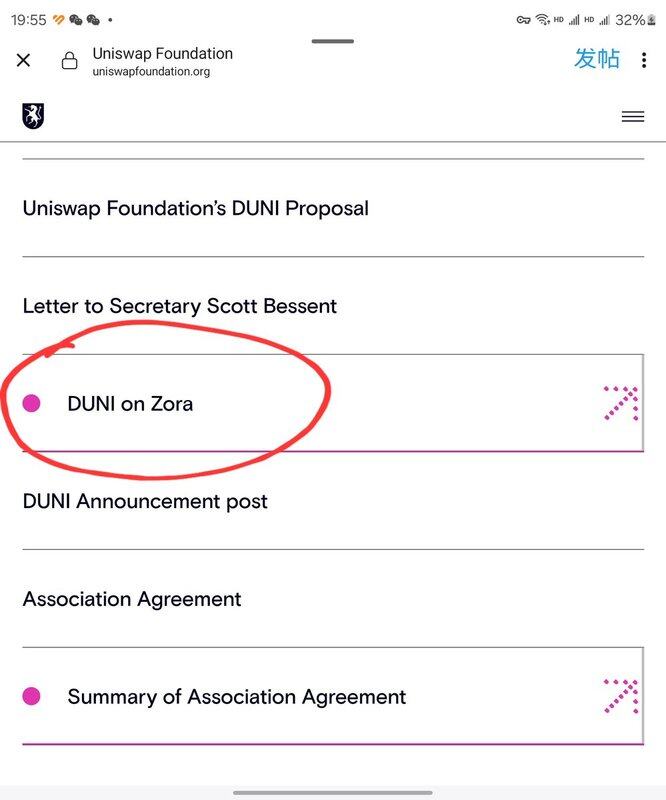The width and height of the screenshot is (666, 800).
Task: Open Uniswap Foundation's DUNI Proposal
Action: click(196, 208)
